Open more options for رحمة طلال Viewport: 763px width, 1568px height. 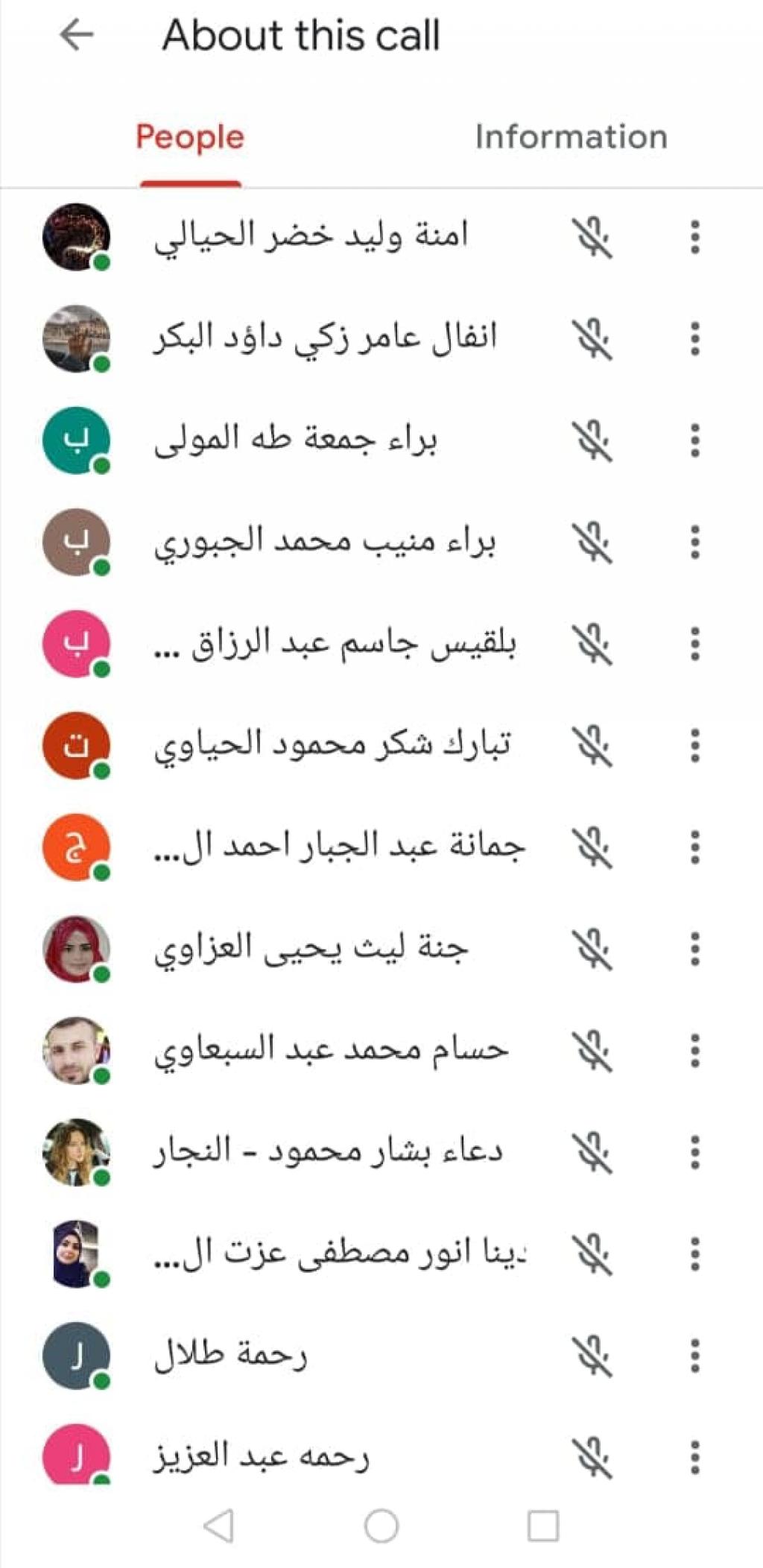tap(694, 1356)
